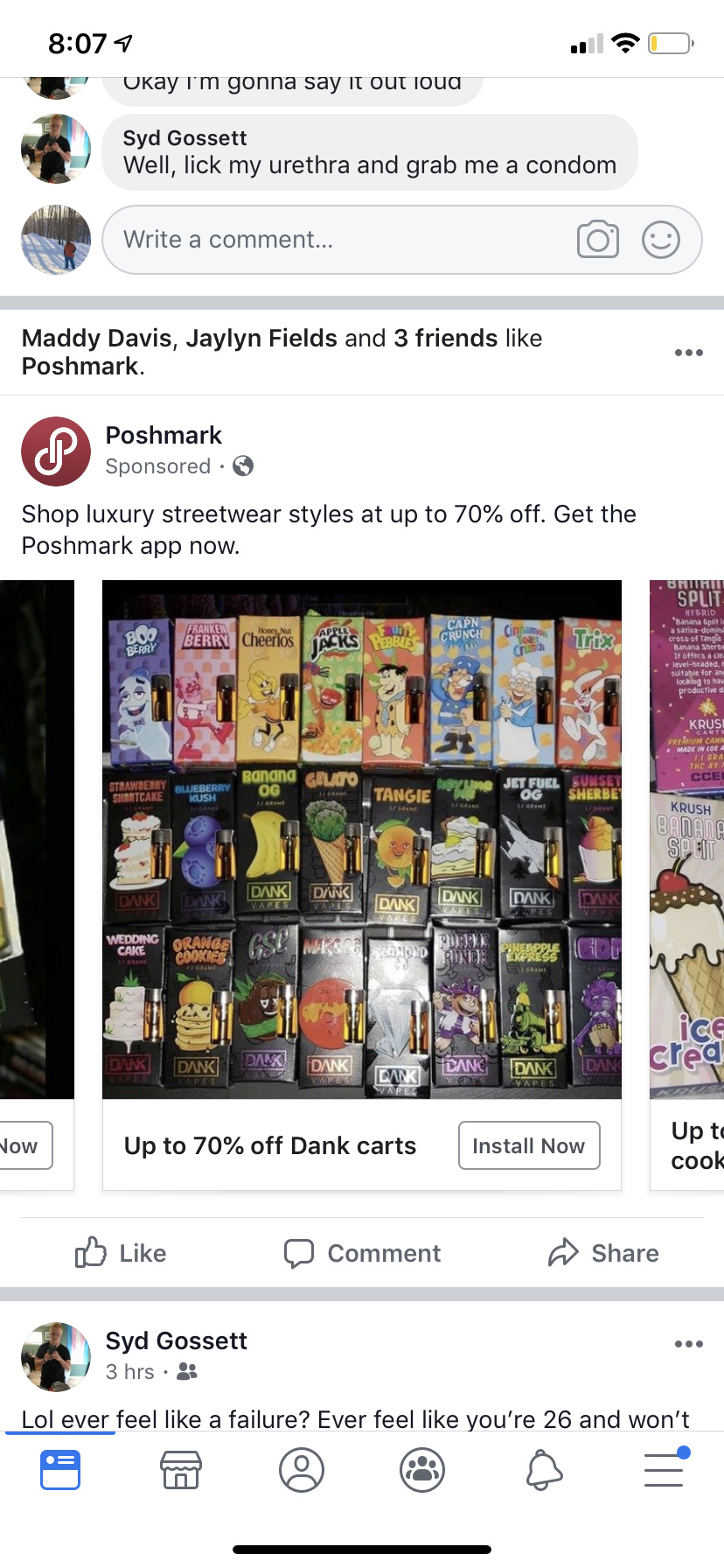The image size is (724, 1568).
Task: Open the emoji picker in comment box
Action: [661, 240]
